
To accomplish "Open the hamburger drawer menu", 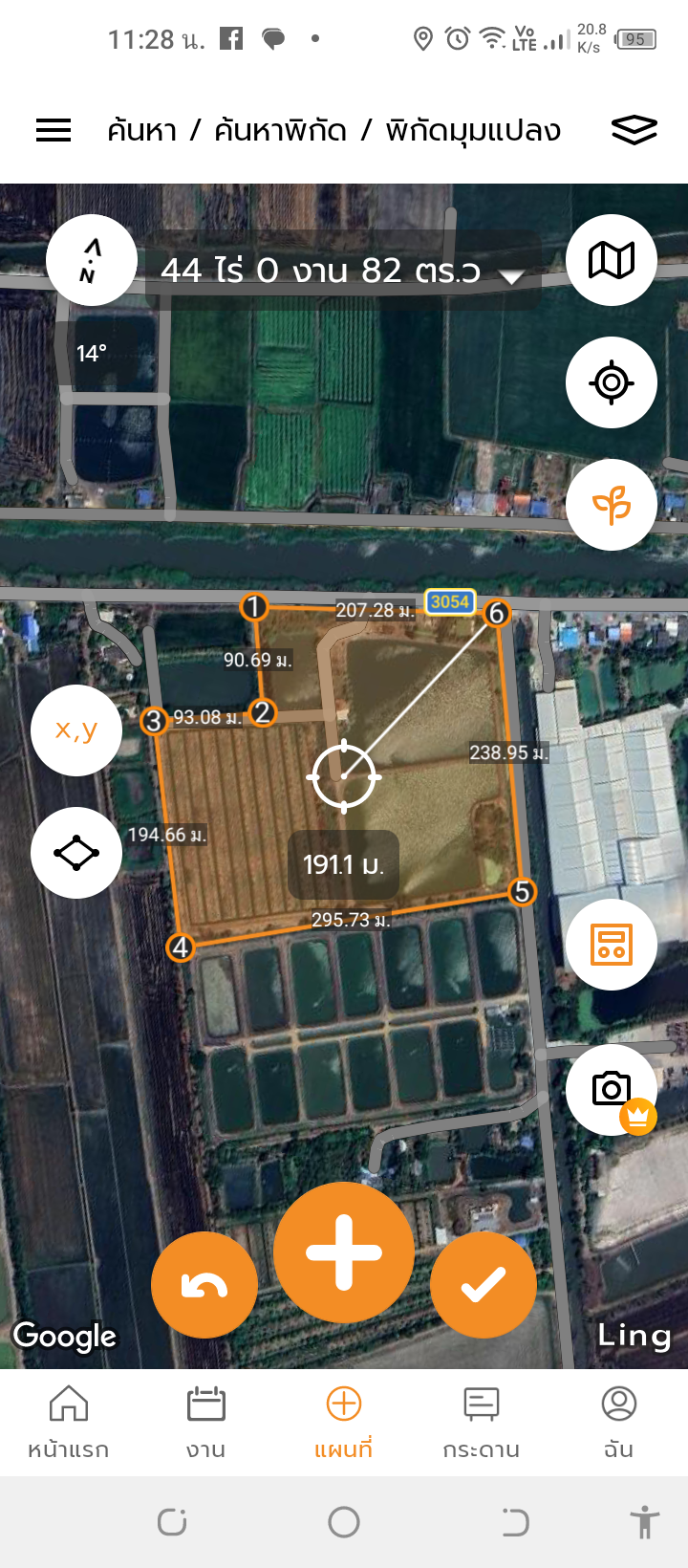I will pos(54,130).
